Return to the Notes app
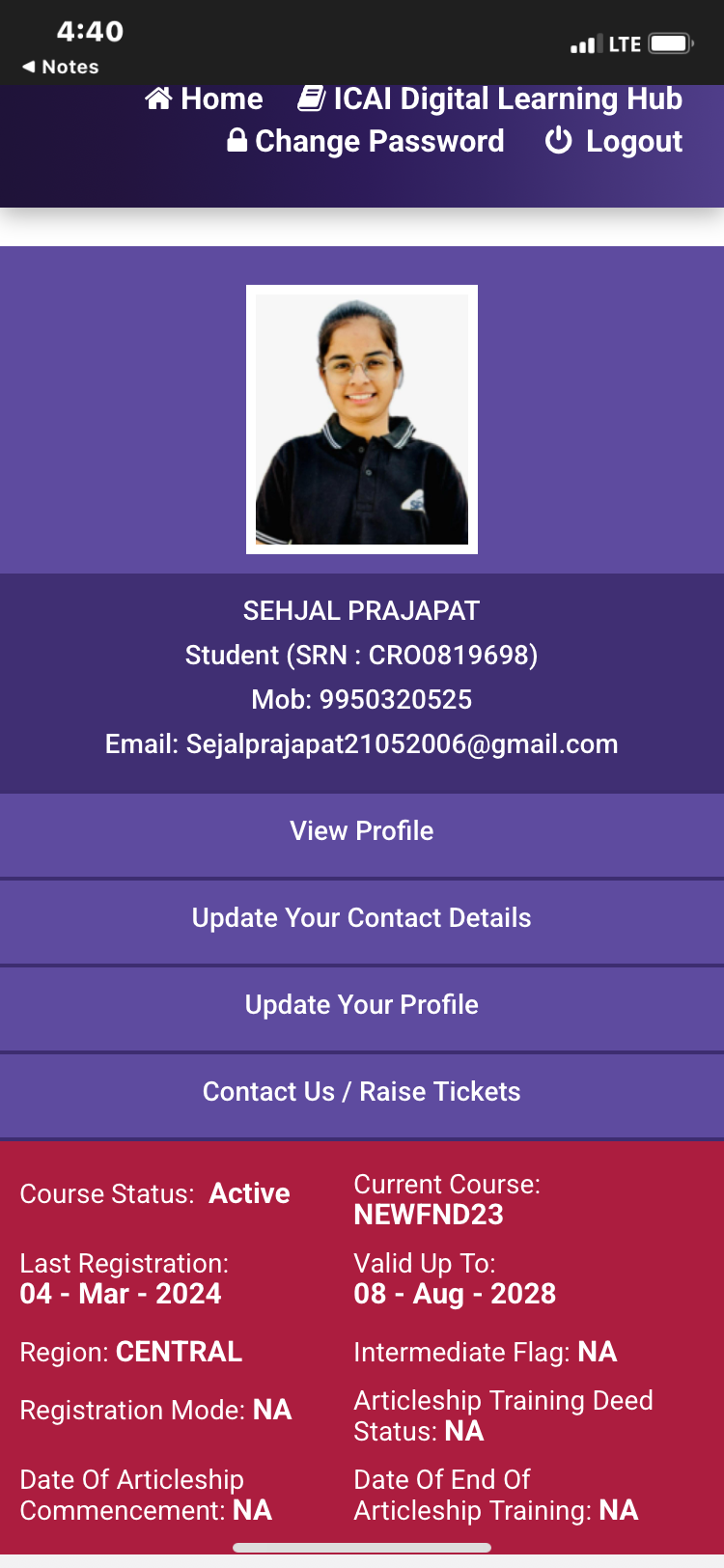Image resolution: width=724 pixels, height=1568 pixels. coord(61,67)
